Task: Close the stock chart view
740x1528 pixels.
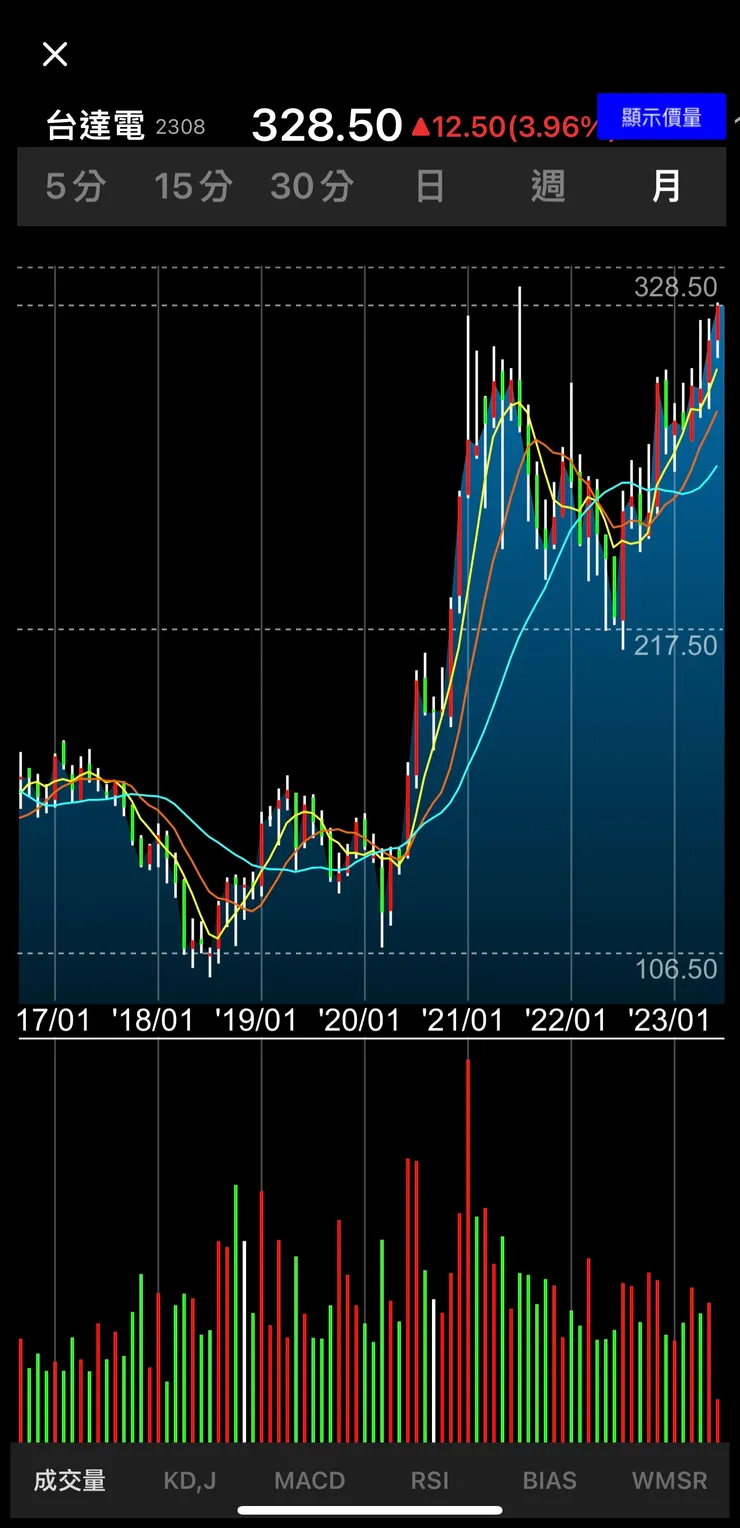Action: click(55, 55)
